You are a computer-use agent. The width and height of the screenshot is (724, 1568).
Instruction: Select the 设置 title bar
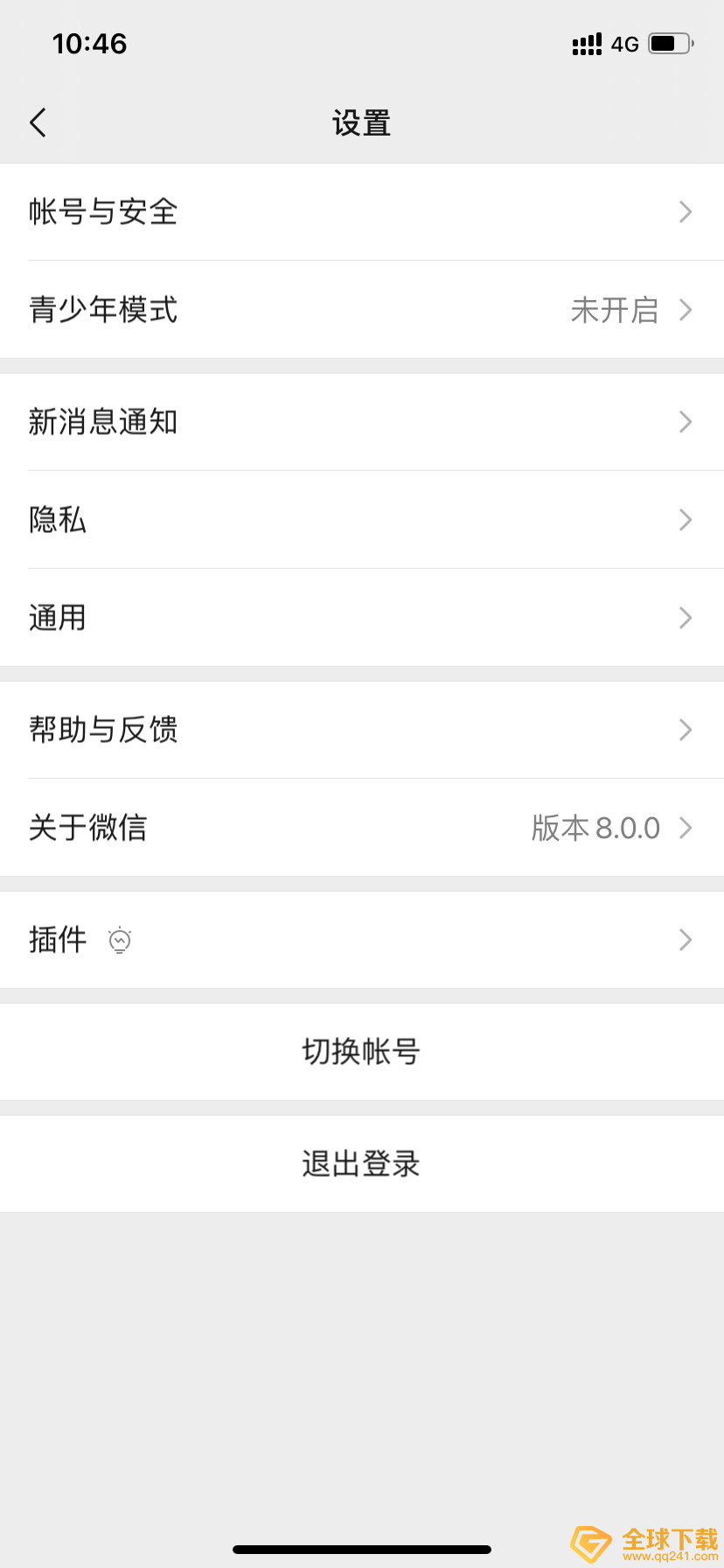[362, 122]
